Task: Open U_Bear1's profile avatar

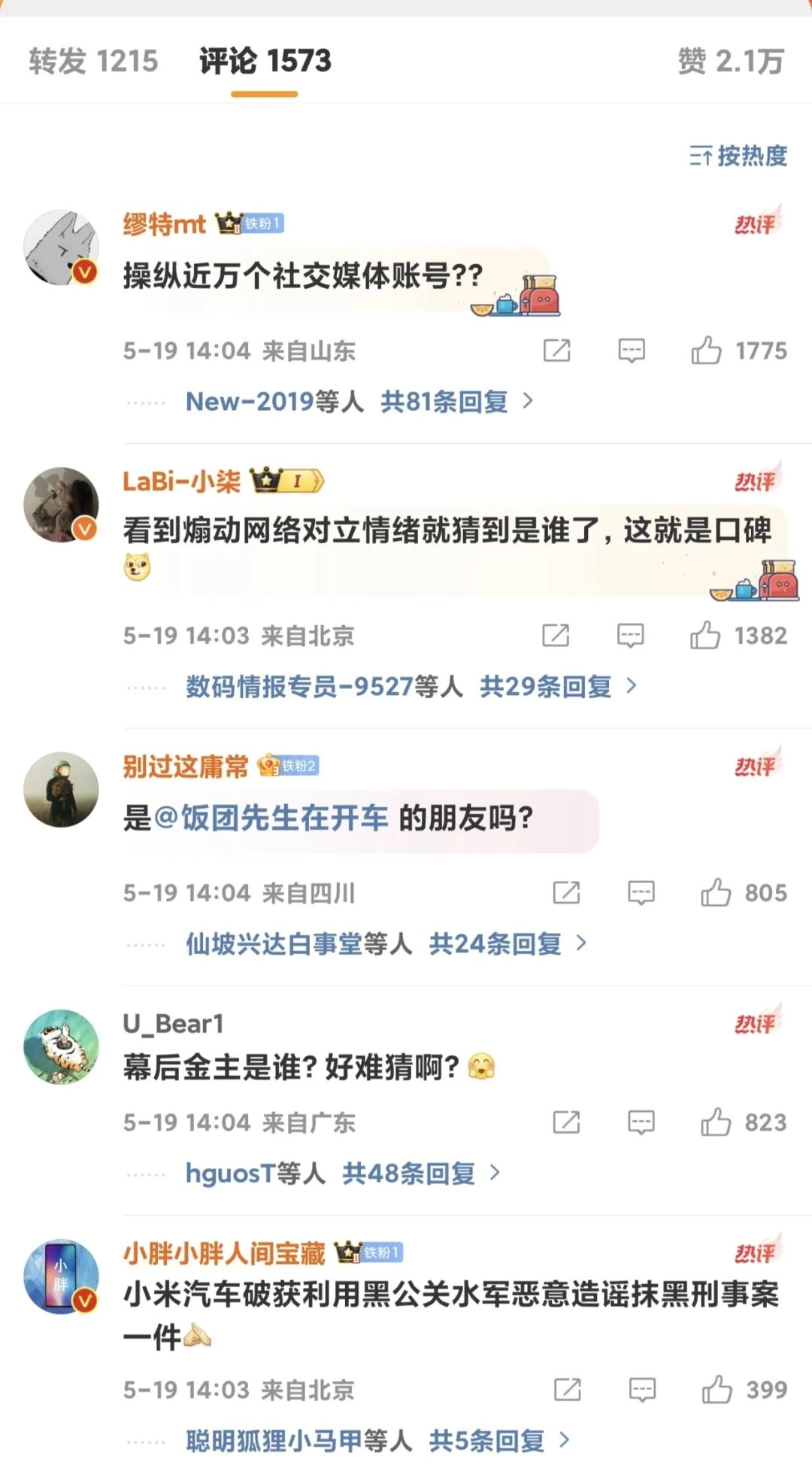Action: pos(62,1046)
